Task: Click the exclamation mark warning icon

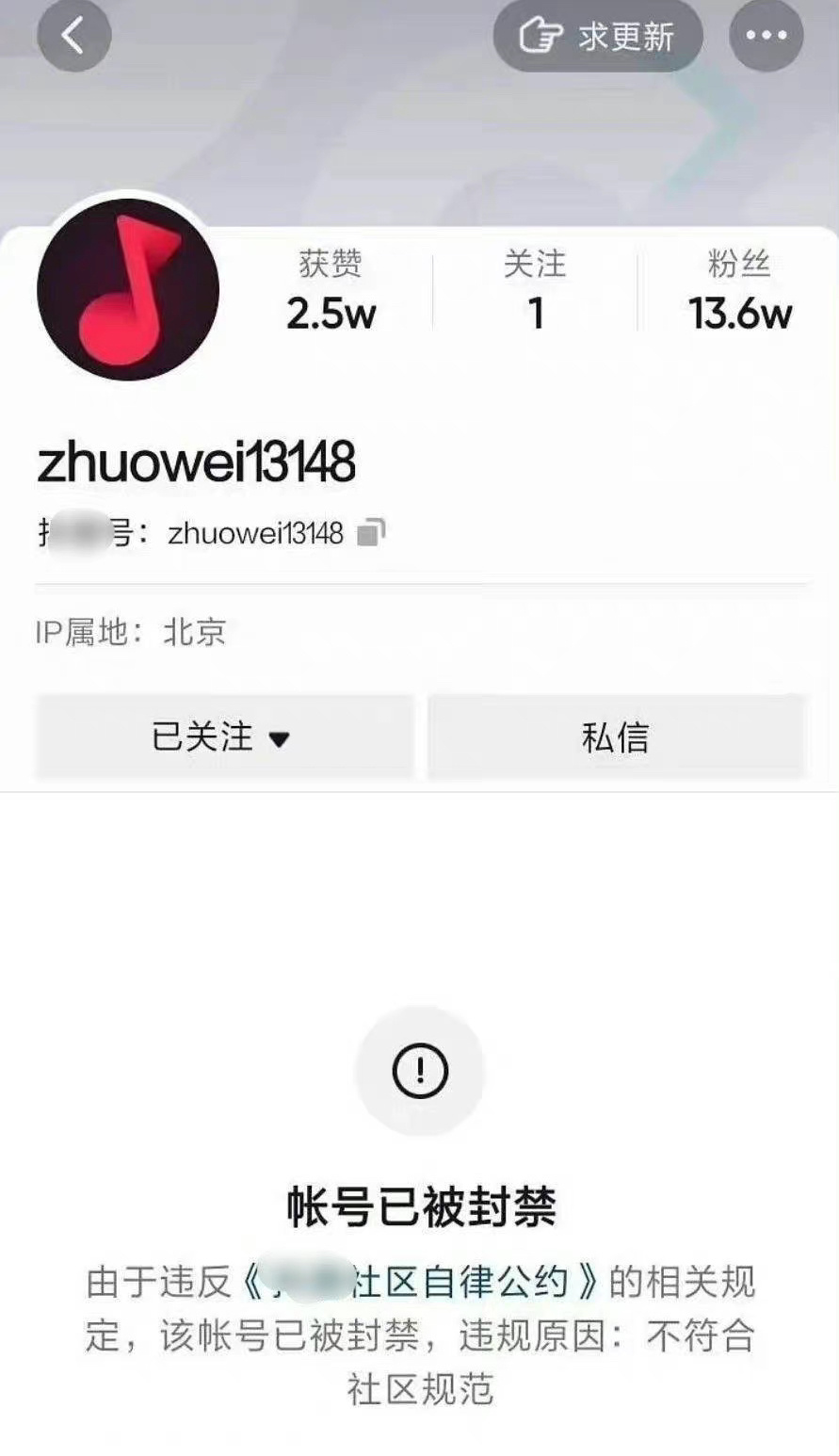Action: [420, 1070]
